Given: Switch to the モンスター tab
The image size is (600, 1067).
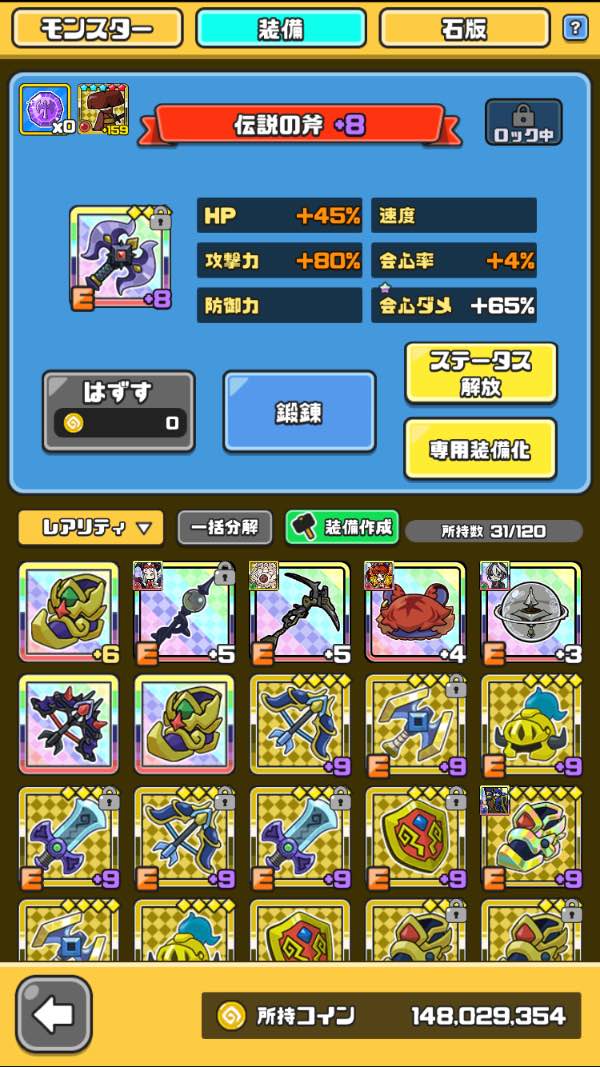Looking at the screenshot, I should click(x=97, y=28).
